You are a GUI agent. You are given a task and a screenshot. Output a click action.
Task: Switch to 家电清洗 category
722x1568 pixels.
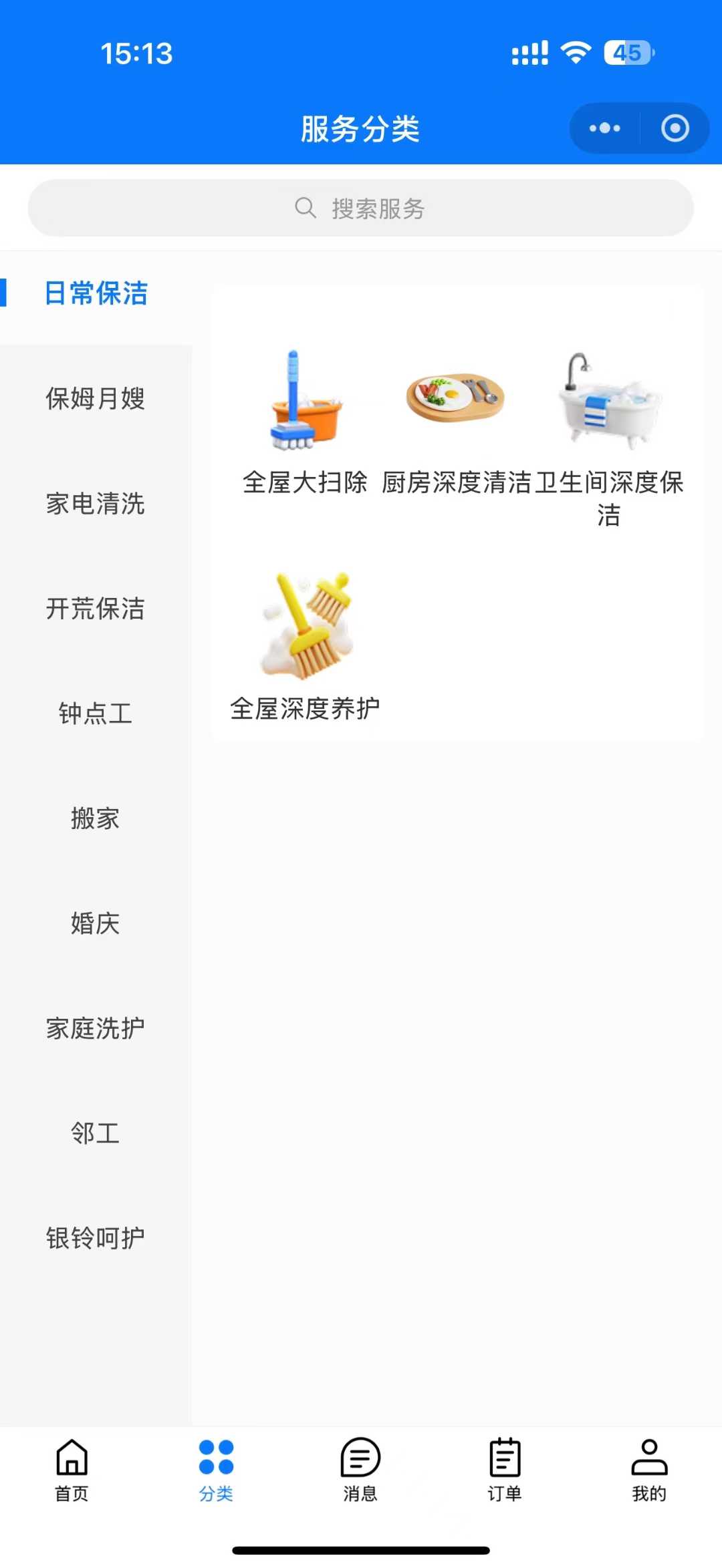(96, 503)
